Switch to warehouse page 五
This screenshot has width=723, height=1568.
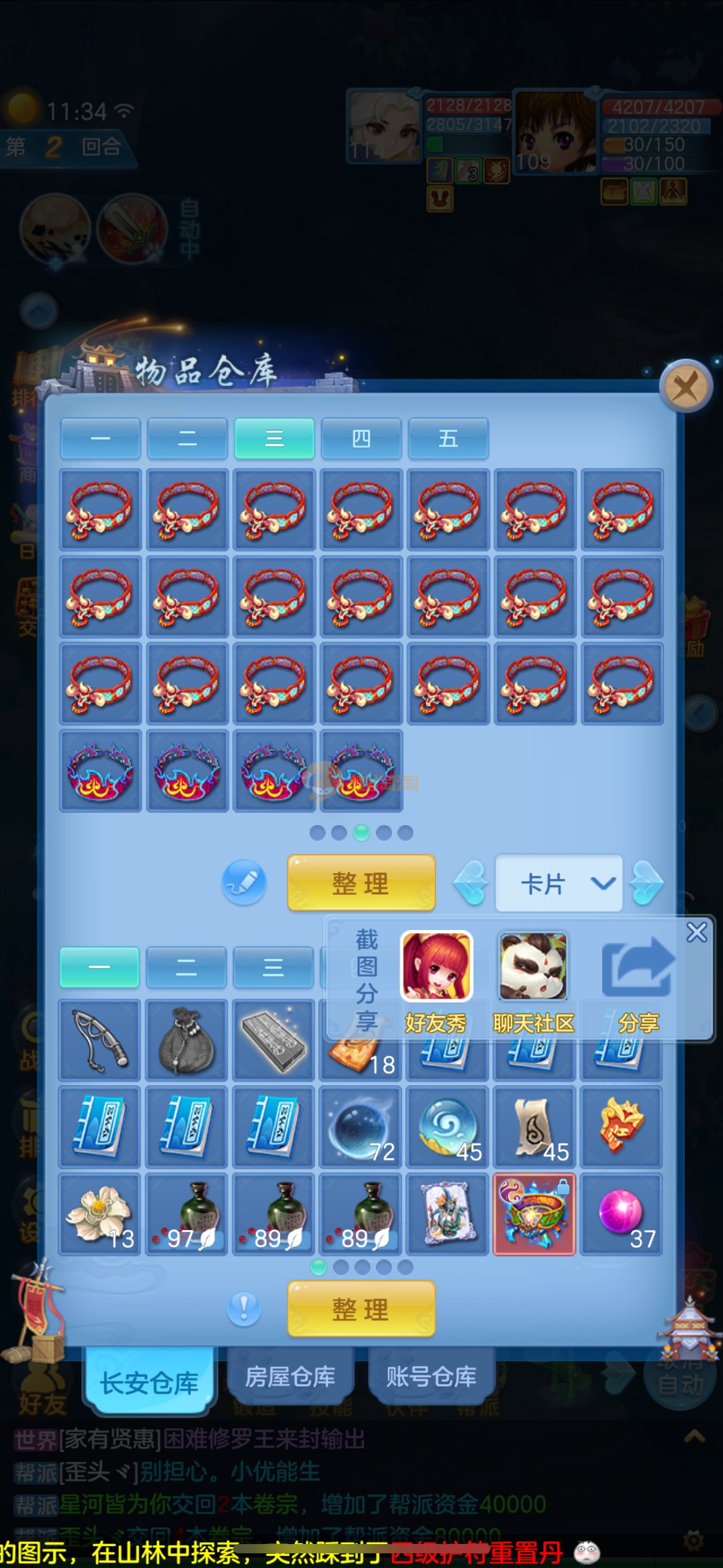tap(448, 439)
